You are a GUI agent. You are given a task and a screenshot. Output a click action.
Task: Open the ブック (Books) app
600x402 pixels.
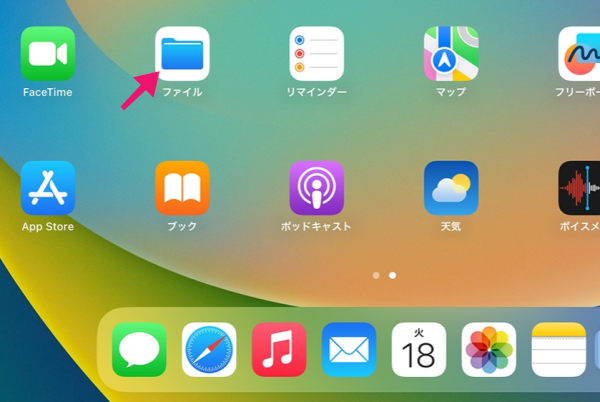pos(182,188)
